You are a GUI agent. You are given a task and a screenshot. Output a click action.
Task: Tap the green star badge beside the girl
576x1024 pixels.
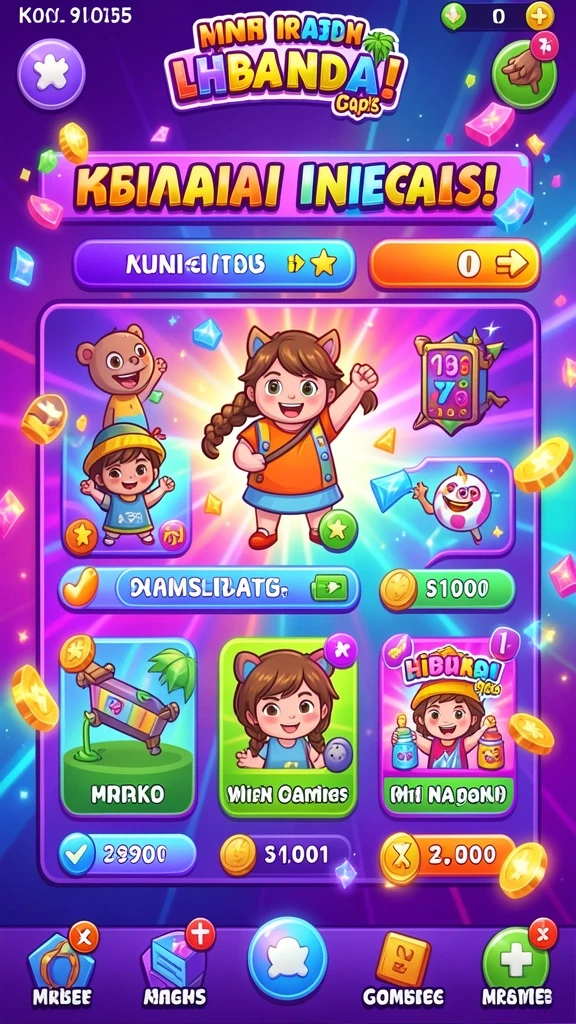click(x=338, y=528)
